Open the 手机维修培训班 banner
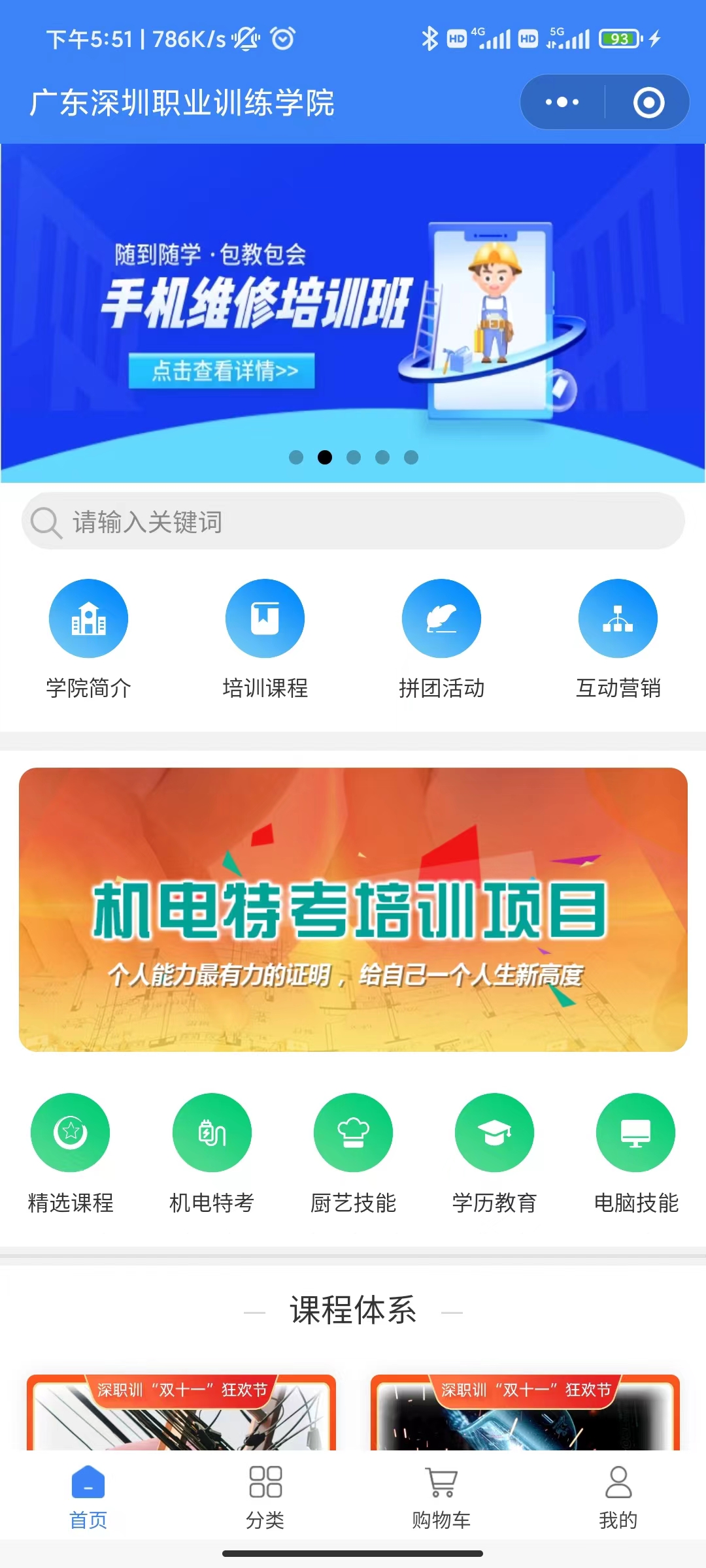The width and height of the screenshot is (706, 1568). click(x=353, y=314)
